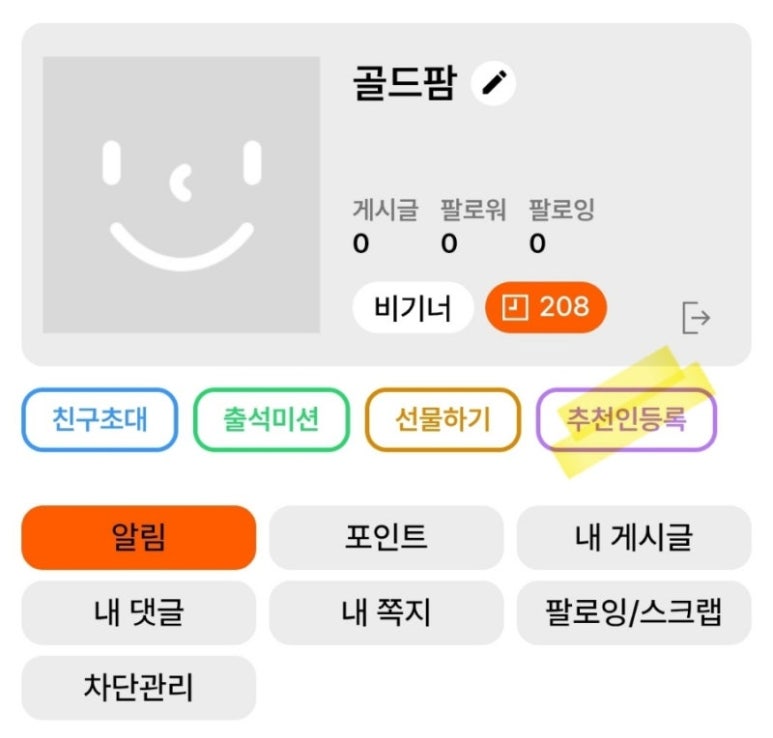Tap the logout icon

click(x=695, y=317)
